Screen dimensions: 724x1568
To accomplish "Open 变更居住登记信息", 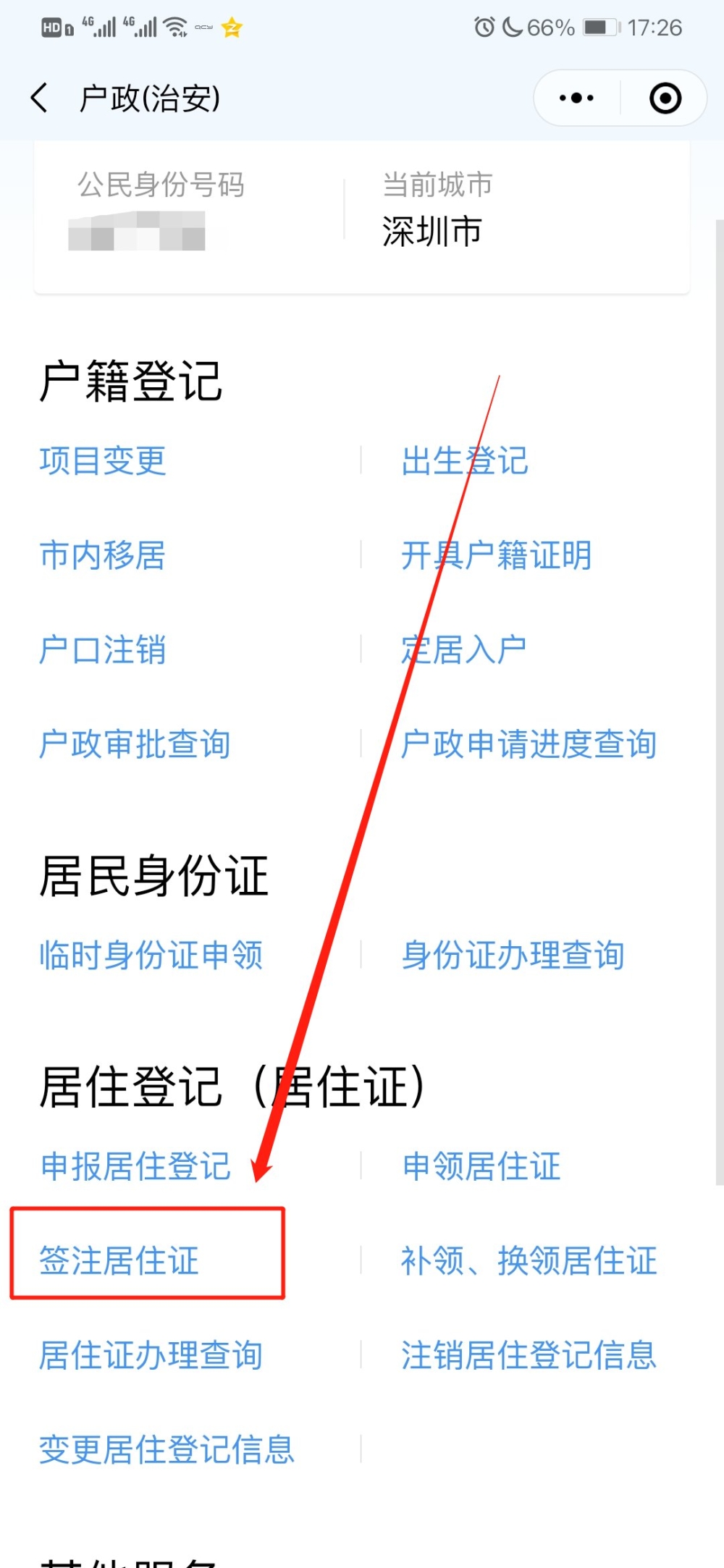I will click(167, 1449).
